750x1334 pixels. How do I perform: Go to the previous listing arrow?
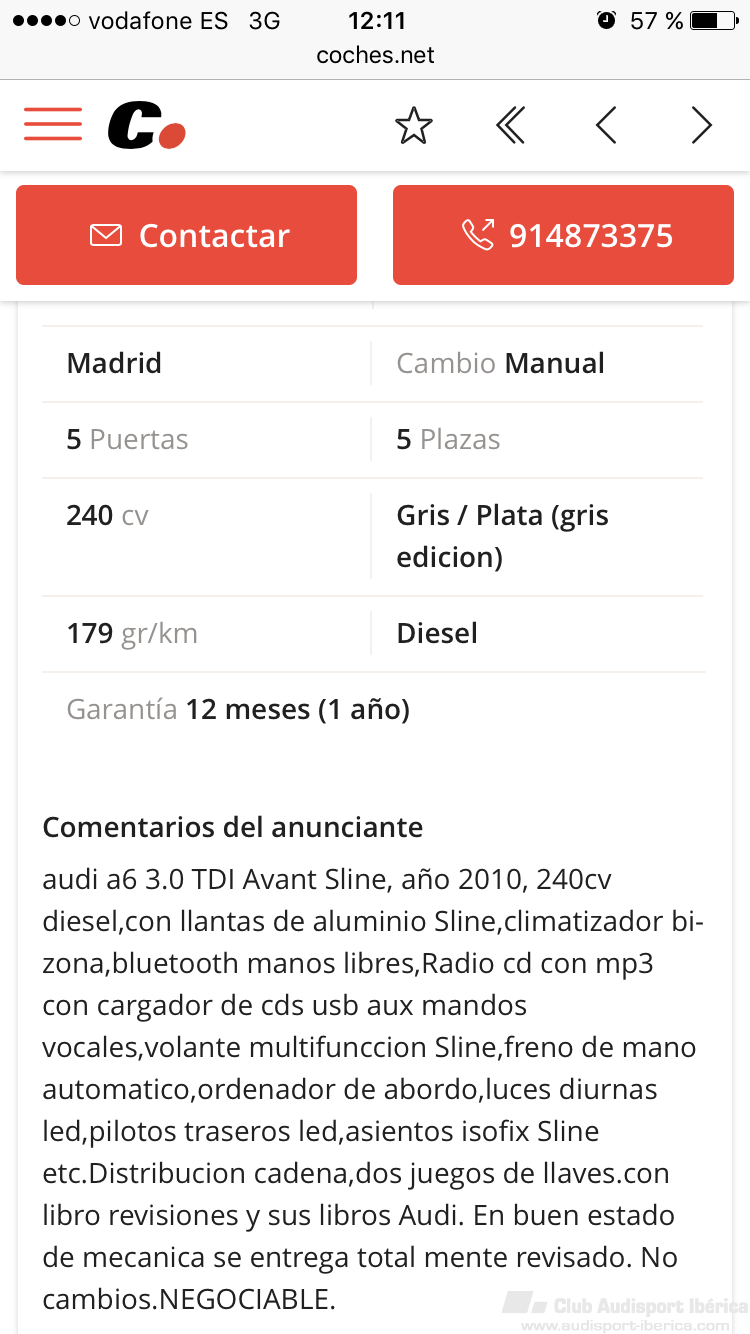606,126
